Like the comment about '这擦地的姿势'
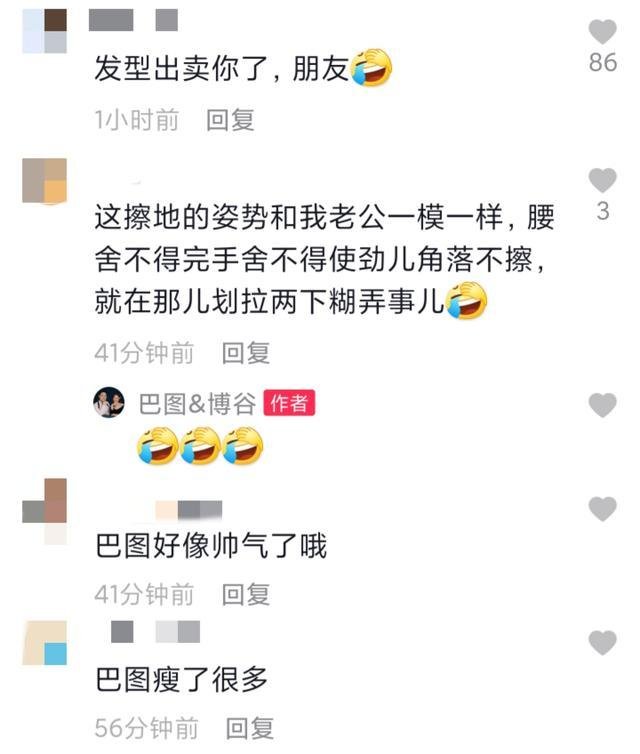Image resolution: width=640 pixels, height=754 pixels. (602, 181)
